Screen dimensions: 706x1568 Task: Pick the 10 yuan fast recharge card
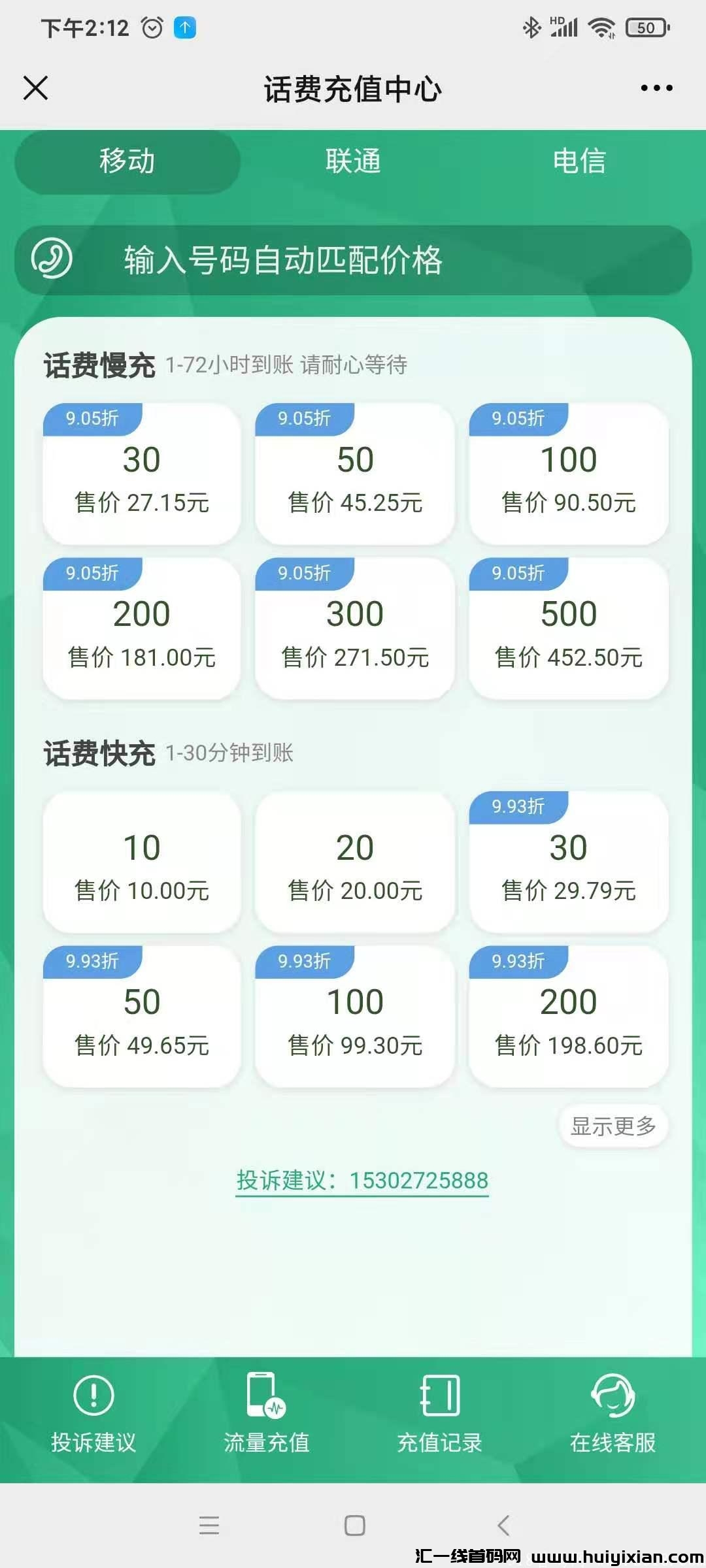(x=141, y=864)
